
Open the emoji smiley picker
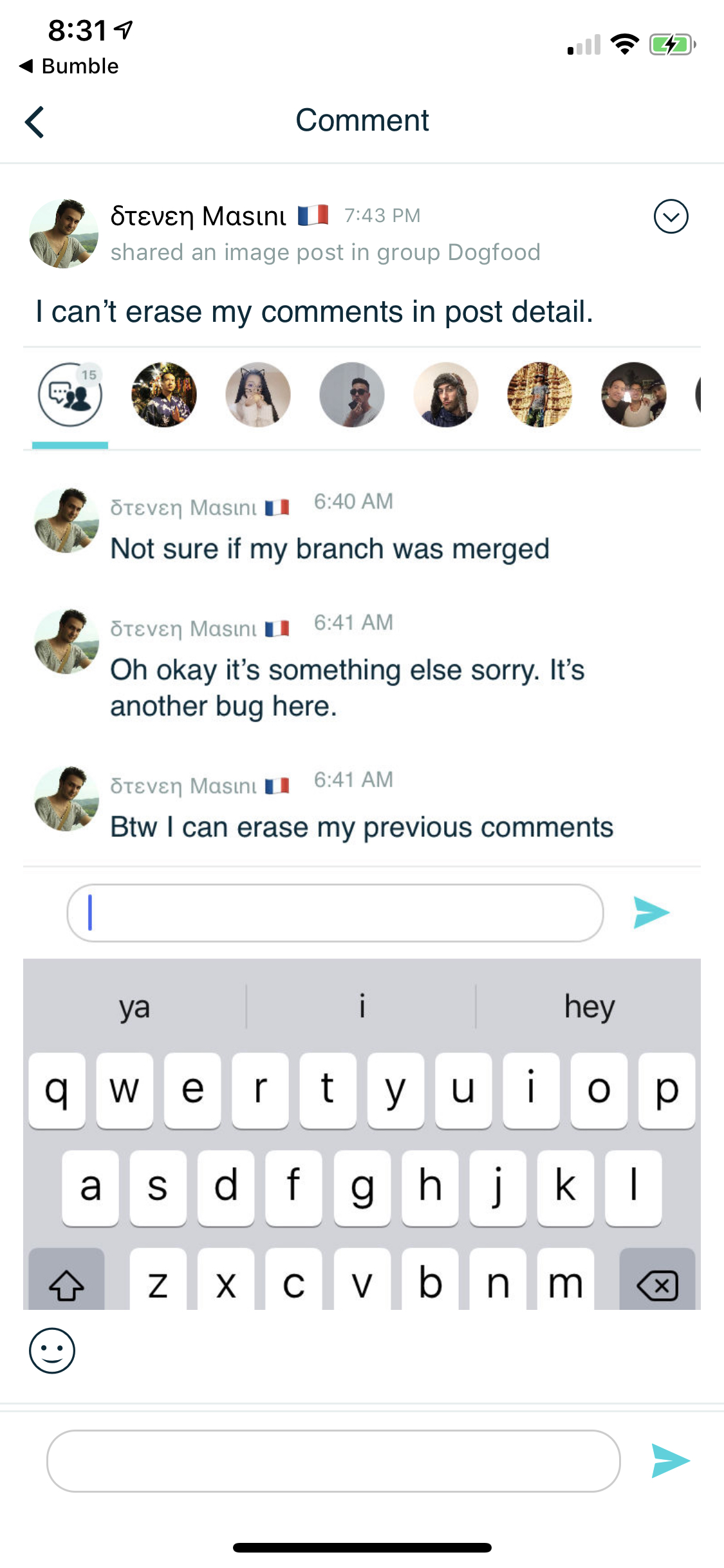(x=52, y=1350)
